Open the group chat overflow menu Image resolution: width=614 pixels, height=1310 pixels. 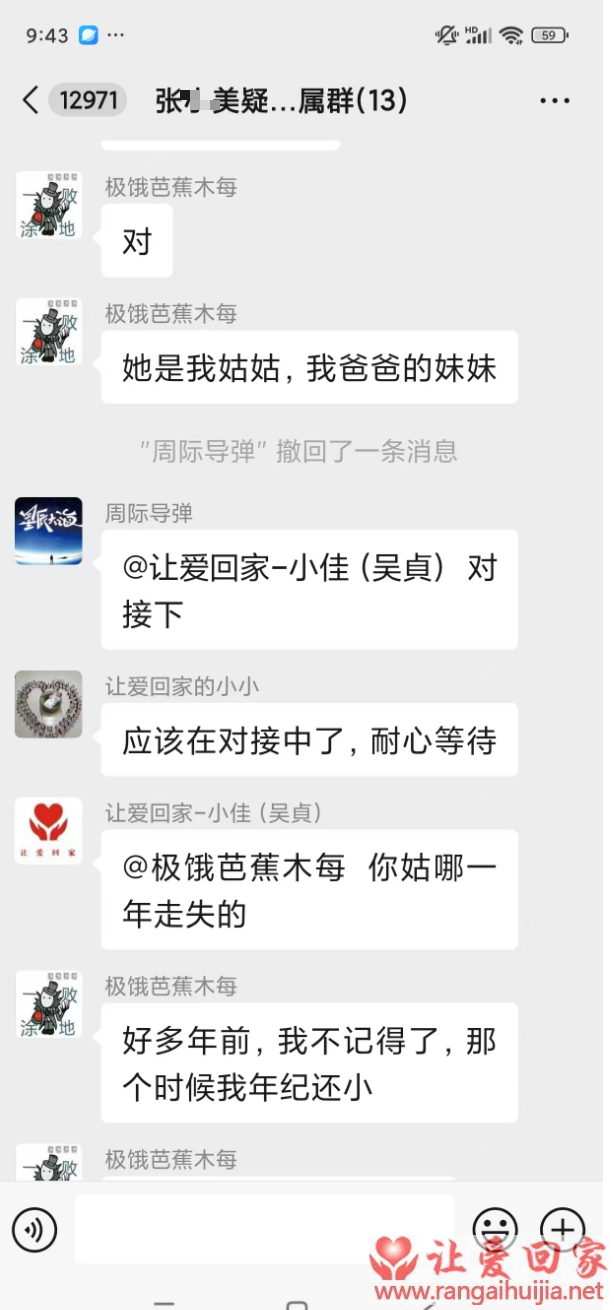click(x=554, y=101)
